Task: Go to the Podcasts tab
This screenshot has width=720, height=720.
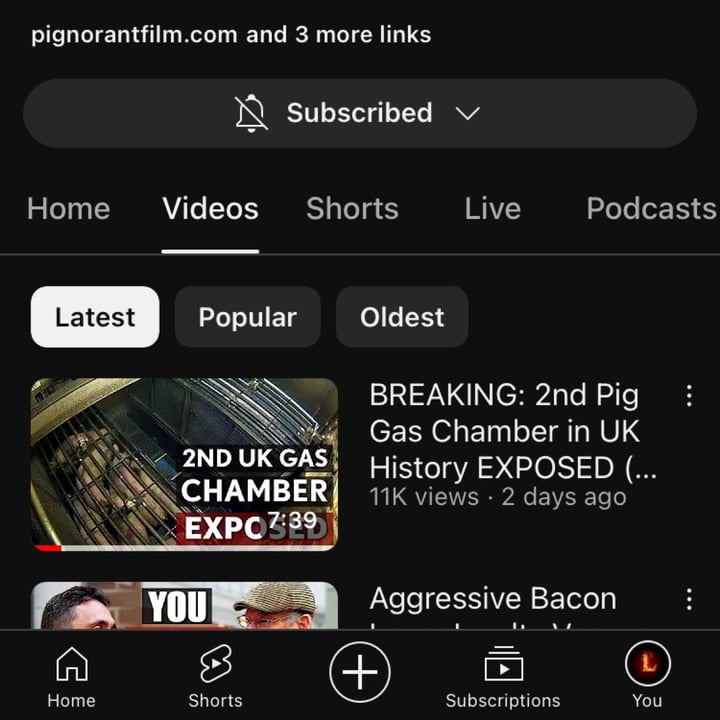Action: pos(651,208)
